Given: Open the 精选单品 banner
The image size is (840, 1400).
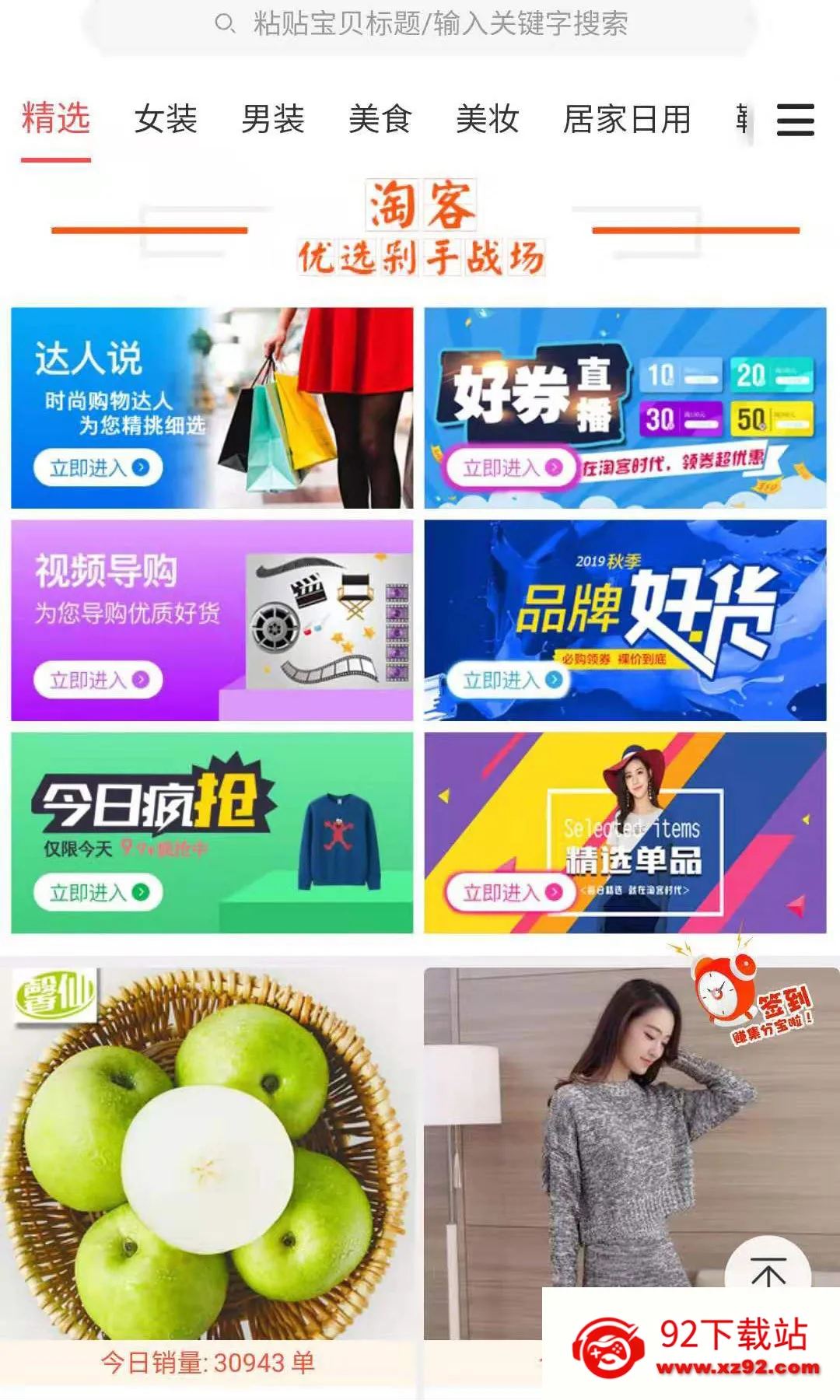Looking at the screenshot, I should [625, 832].
